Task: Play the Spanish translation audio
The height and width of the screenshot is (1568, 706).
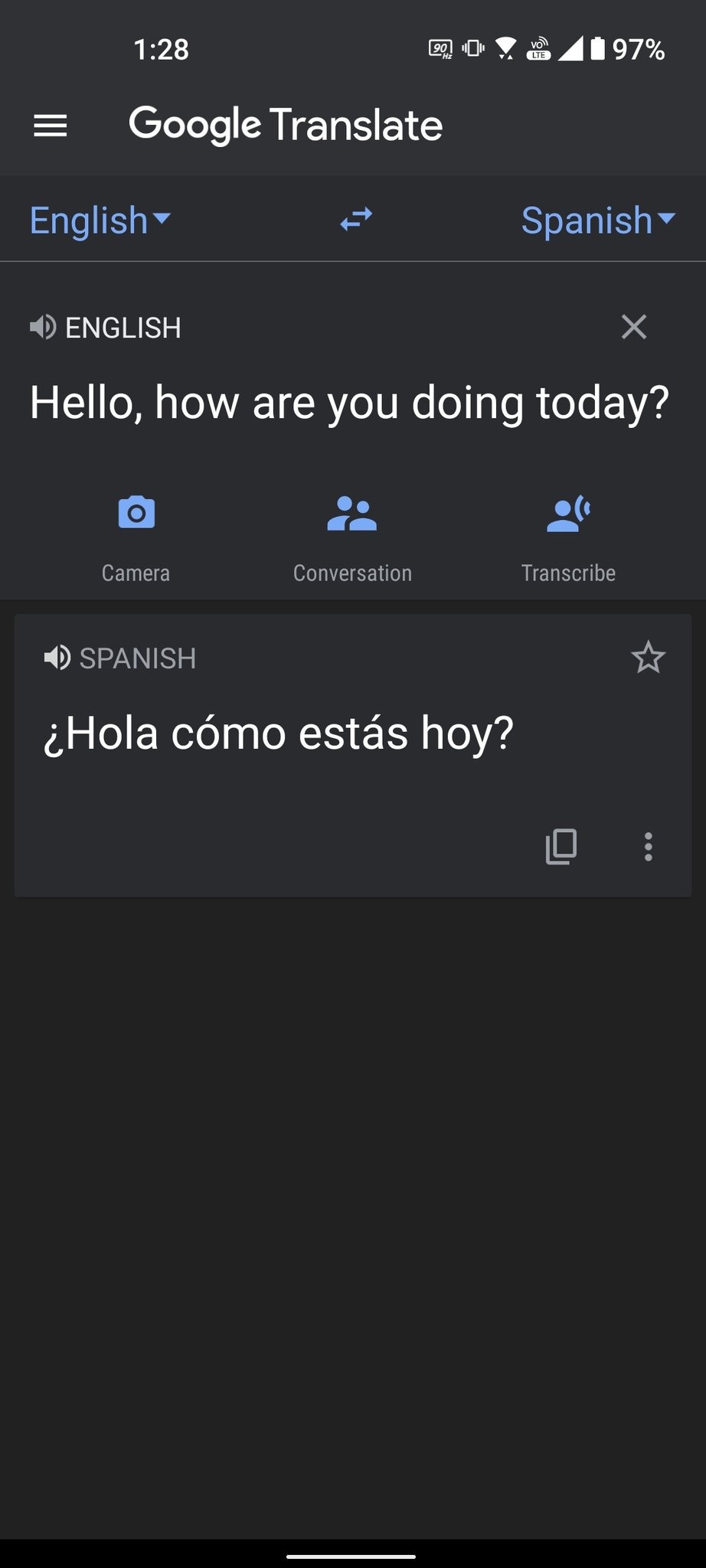Action: click(57, 658)
